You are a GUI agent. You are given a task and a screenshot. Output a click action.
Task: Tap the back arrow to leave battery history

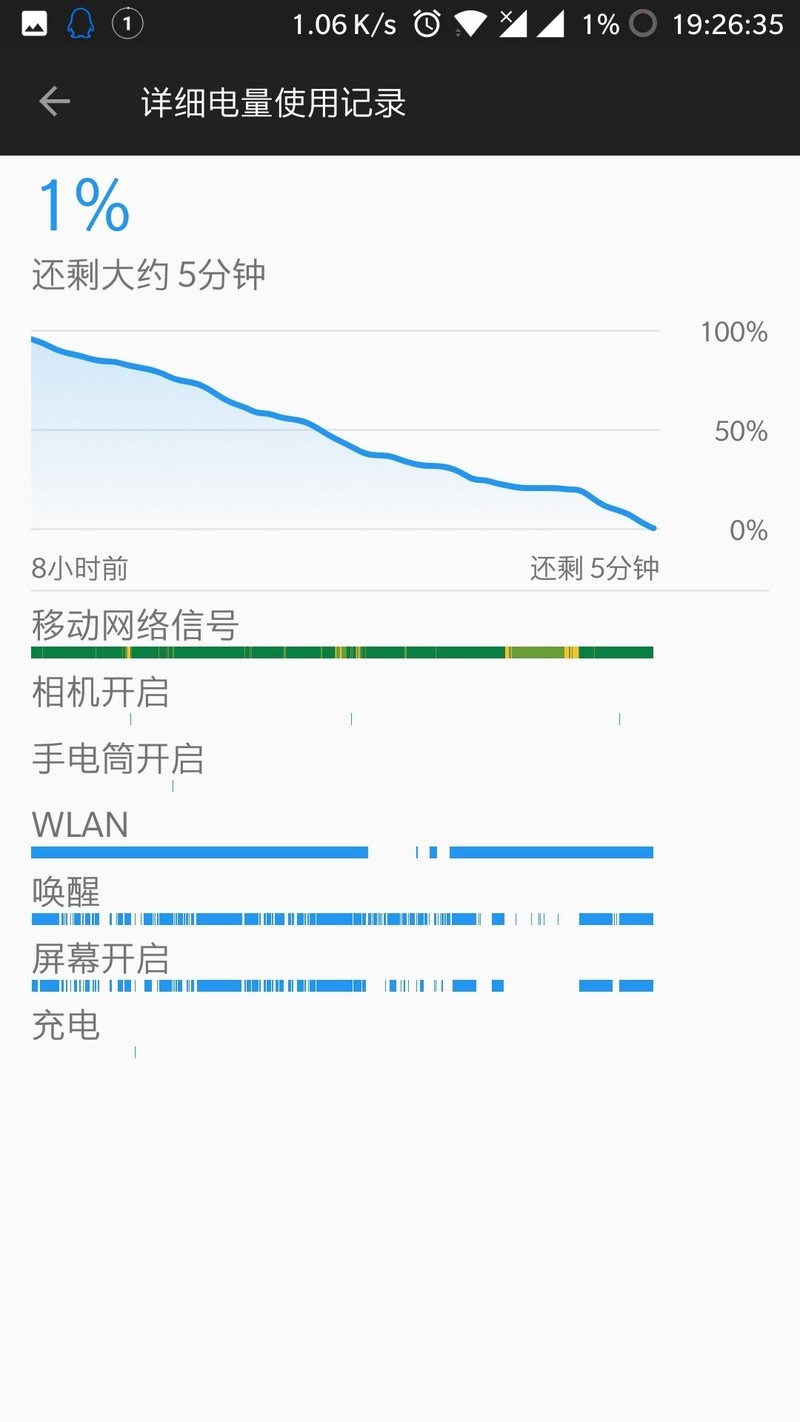[55, 101]
